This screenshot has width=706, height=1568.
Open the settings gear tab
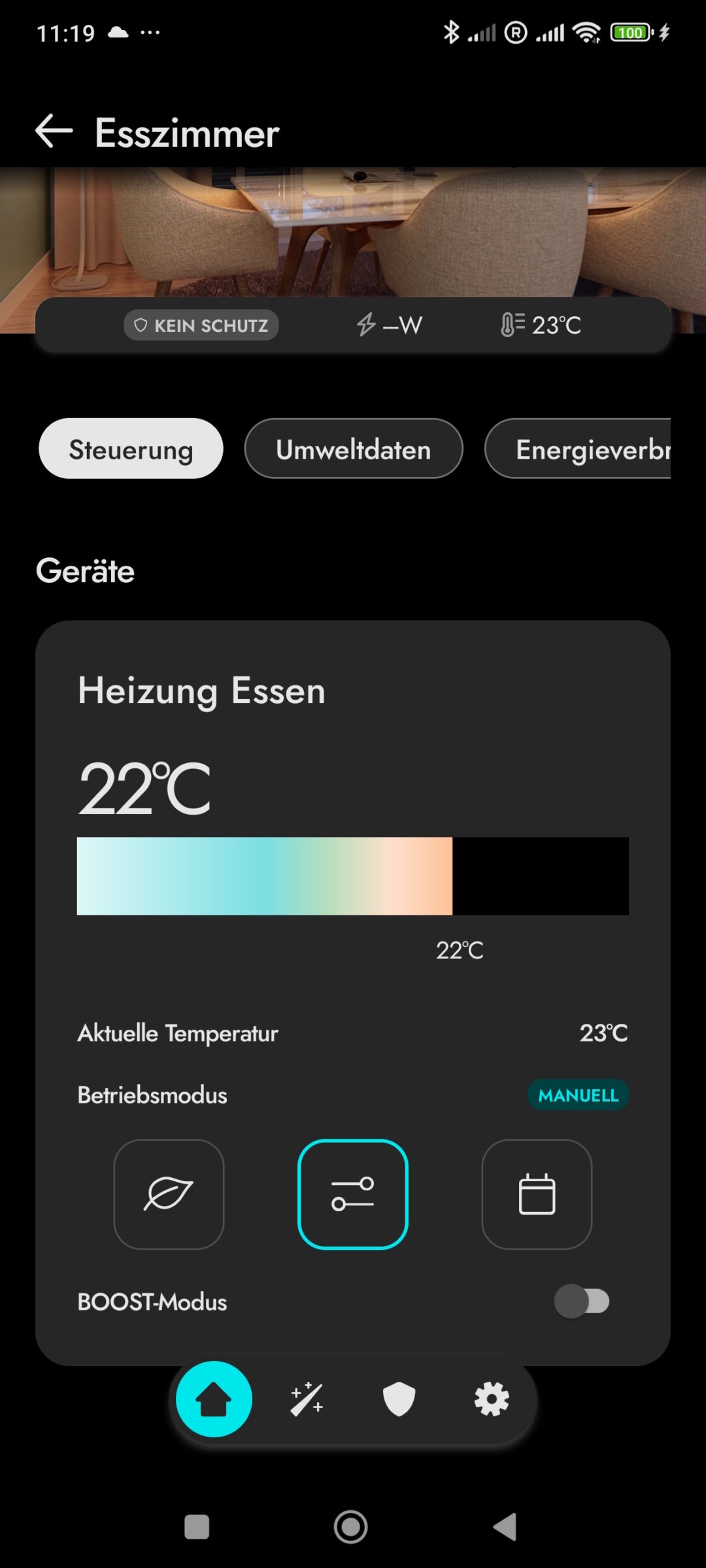(x=492, y=1399)
